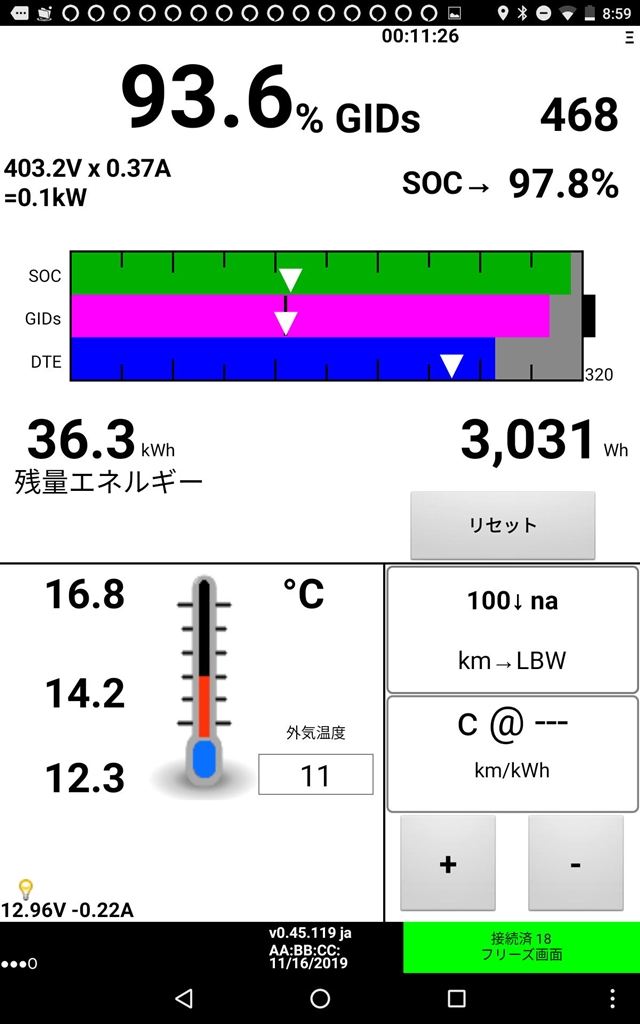Return to the home screen
This screenshot has height=1024, width=640.
coord(320,998)
